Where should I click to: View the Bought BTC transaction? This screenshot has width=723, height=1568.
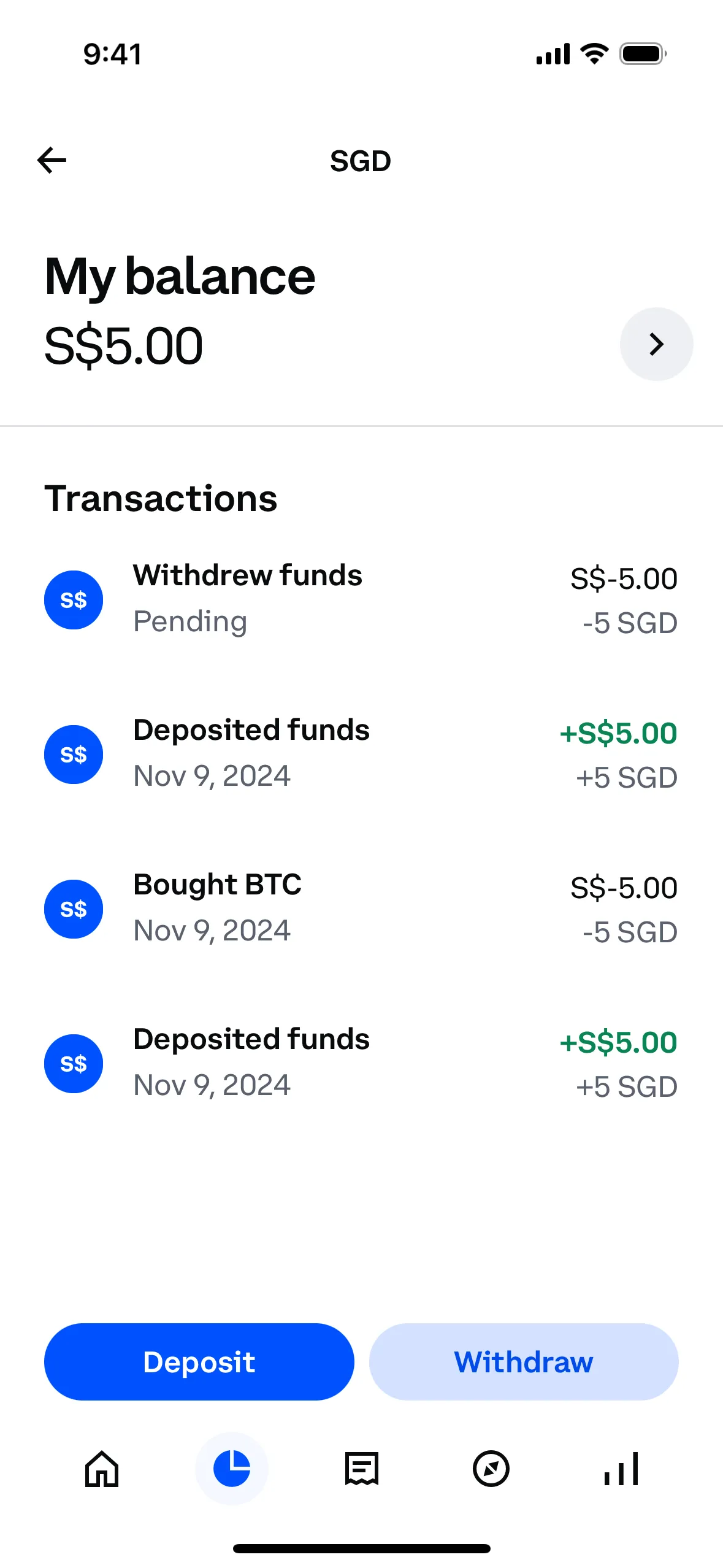point(361,909)
